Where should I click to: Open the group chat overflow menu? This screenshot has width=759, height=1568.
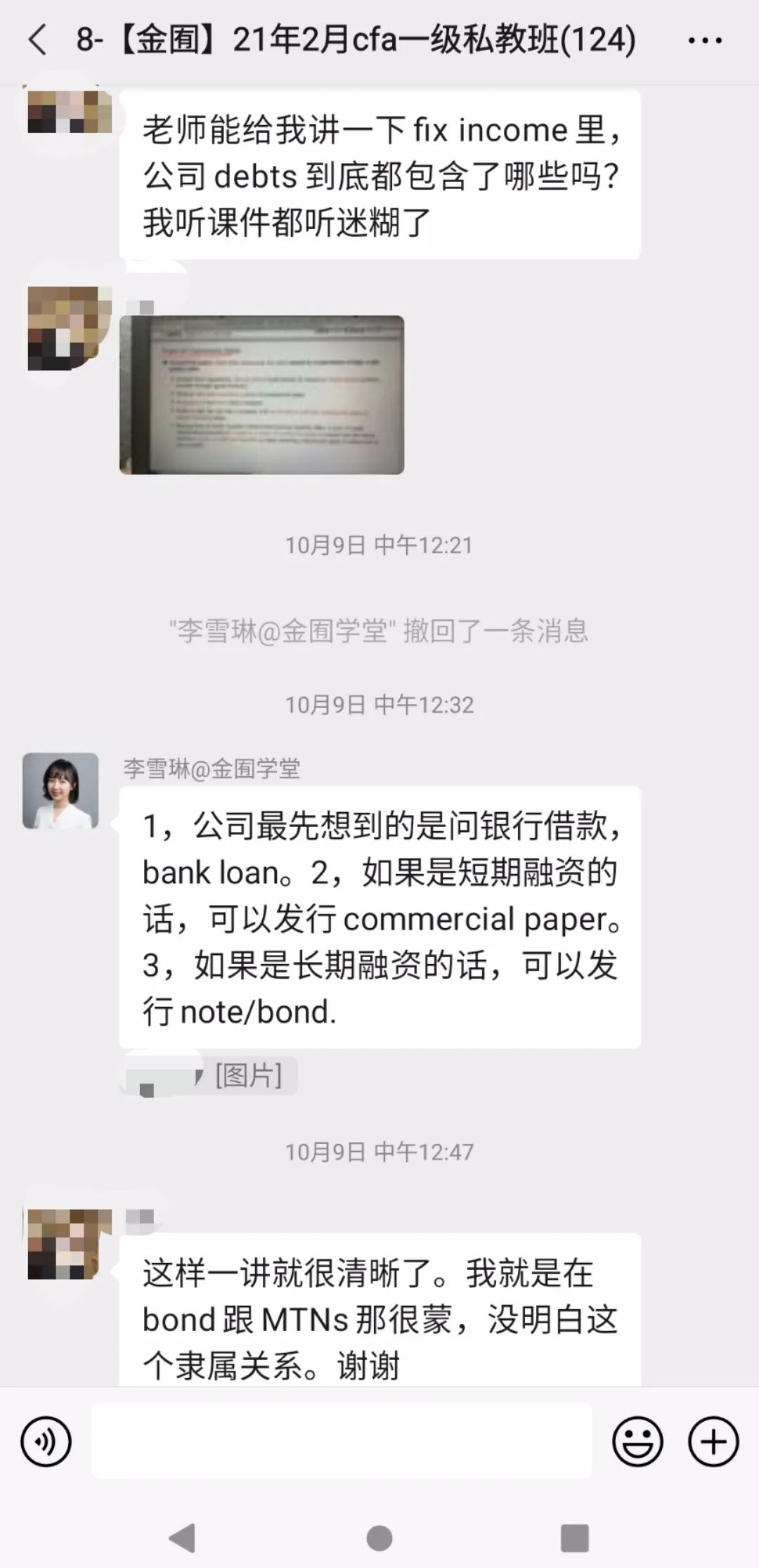(705, 41)
